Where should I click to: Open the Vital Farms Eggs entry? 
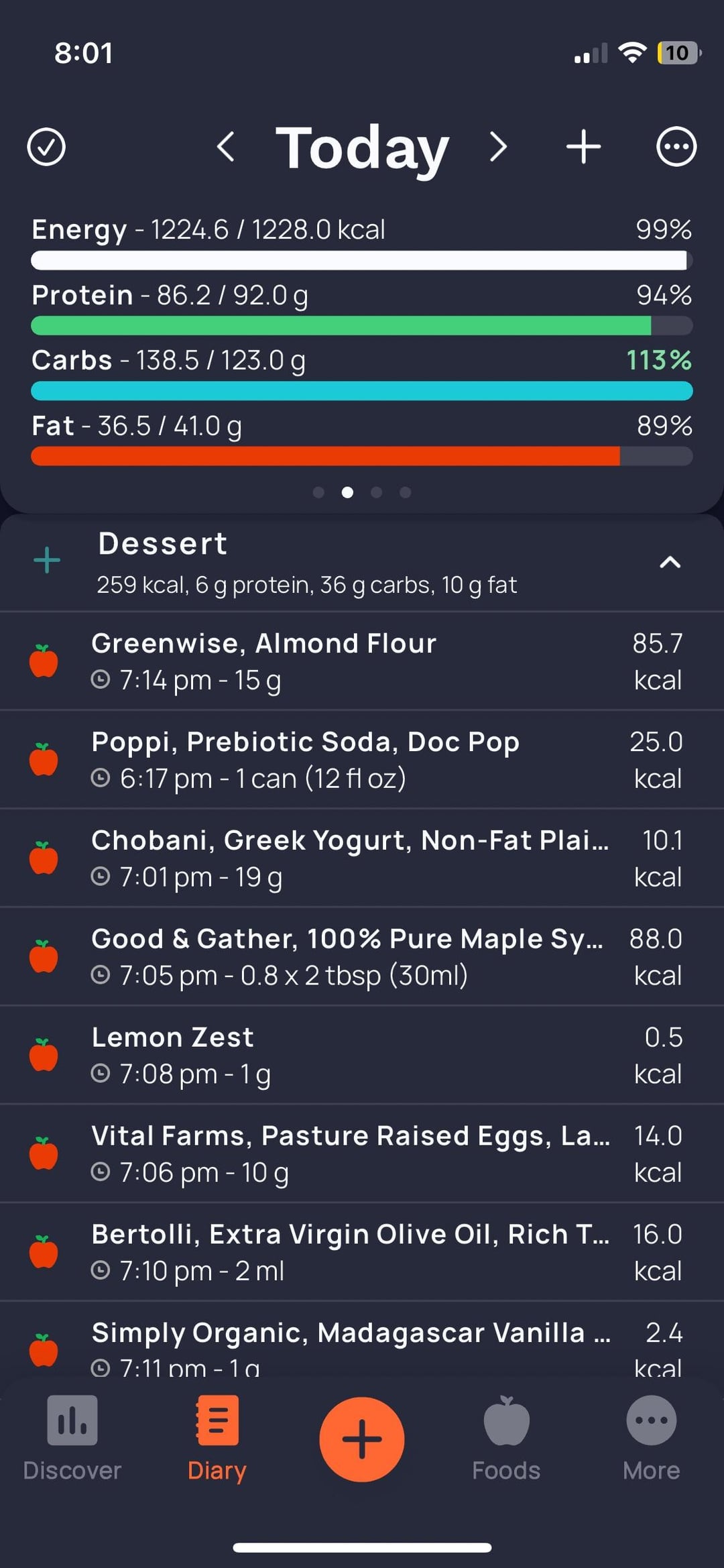pos(362,1154)
